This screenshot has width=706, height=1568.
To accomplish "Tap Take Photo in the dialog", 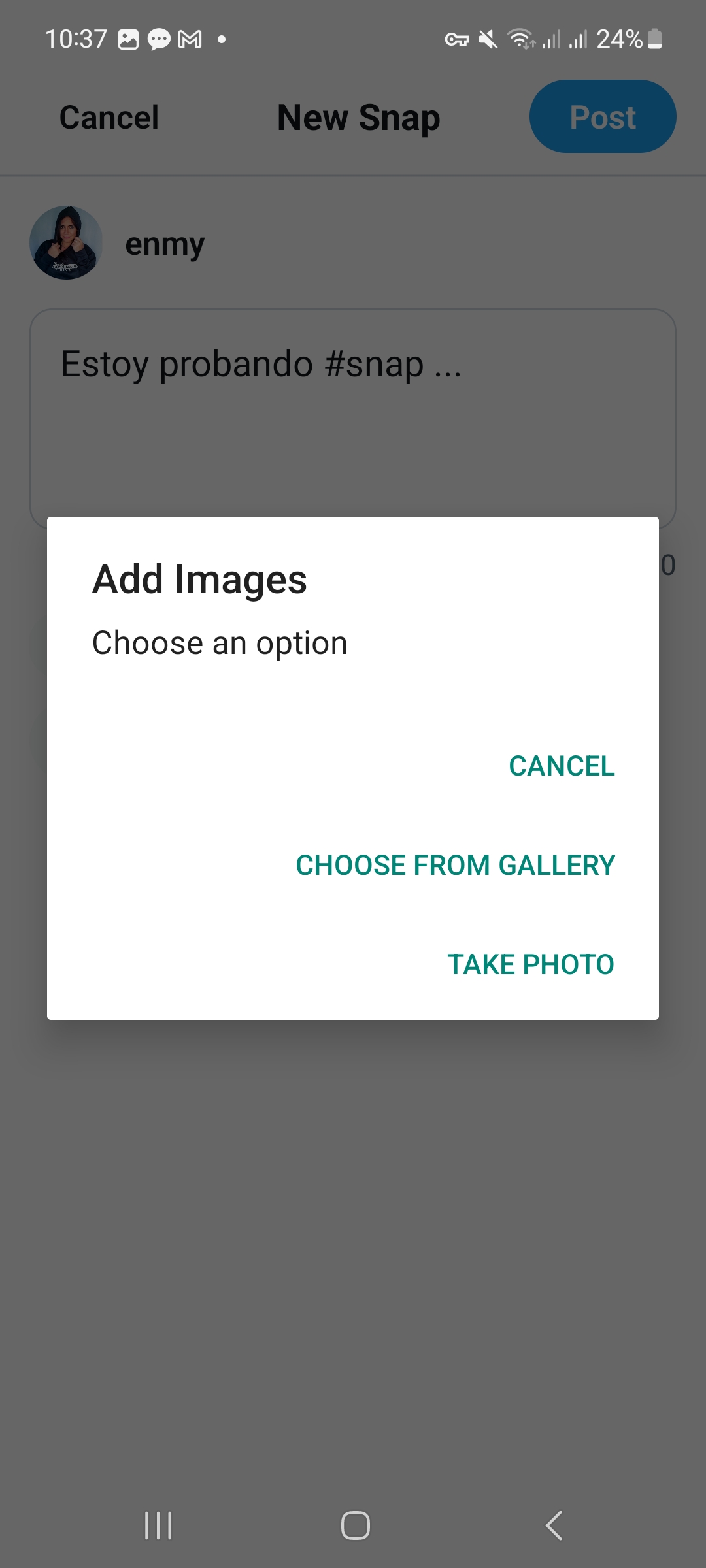I will pyautogui.click(x=530, y=964).
